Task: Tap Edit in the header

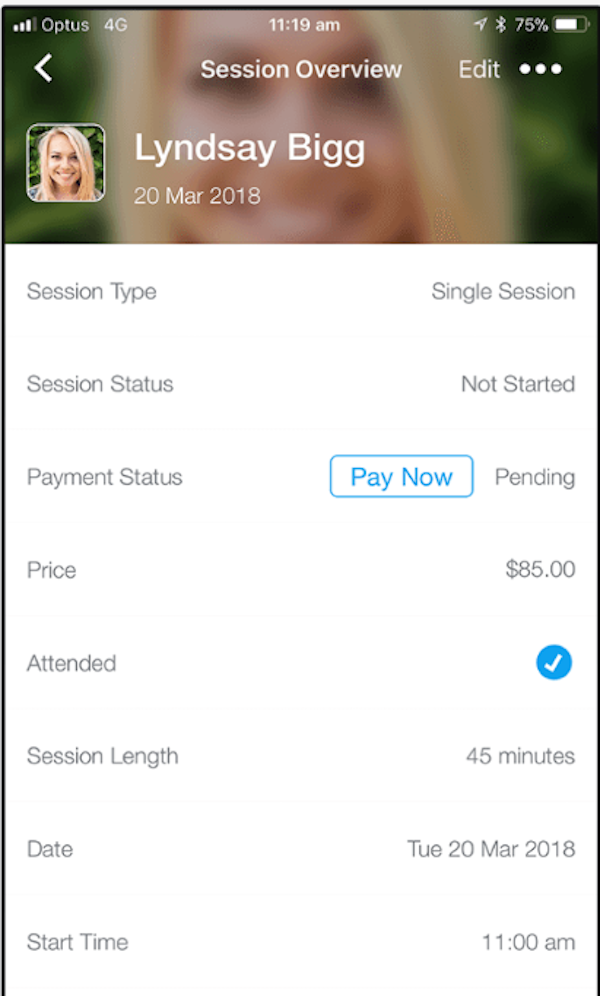Action: (x=479, y=69)
